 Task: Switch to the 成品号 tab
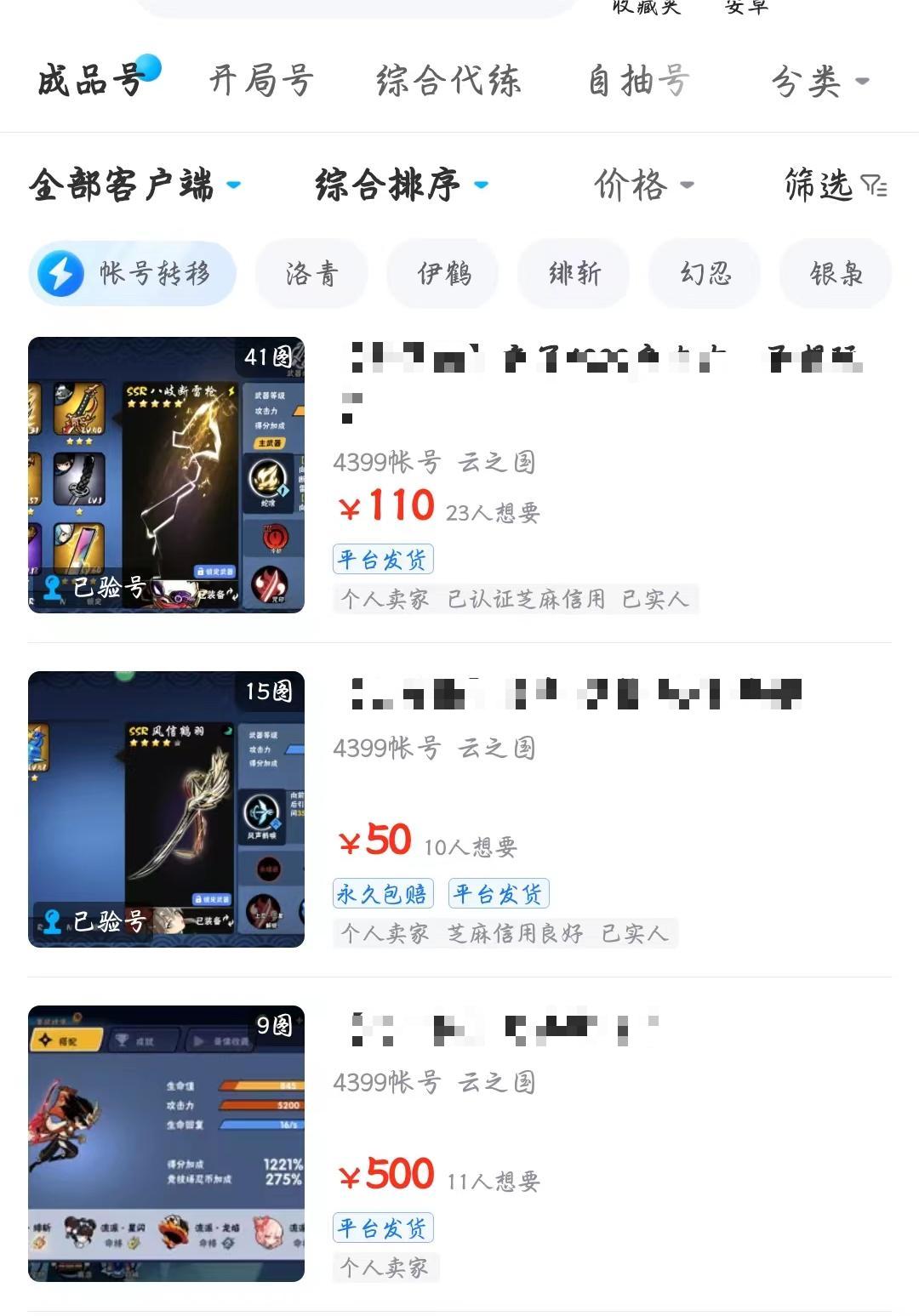tap(91, 82)
